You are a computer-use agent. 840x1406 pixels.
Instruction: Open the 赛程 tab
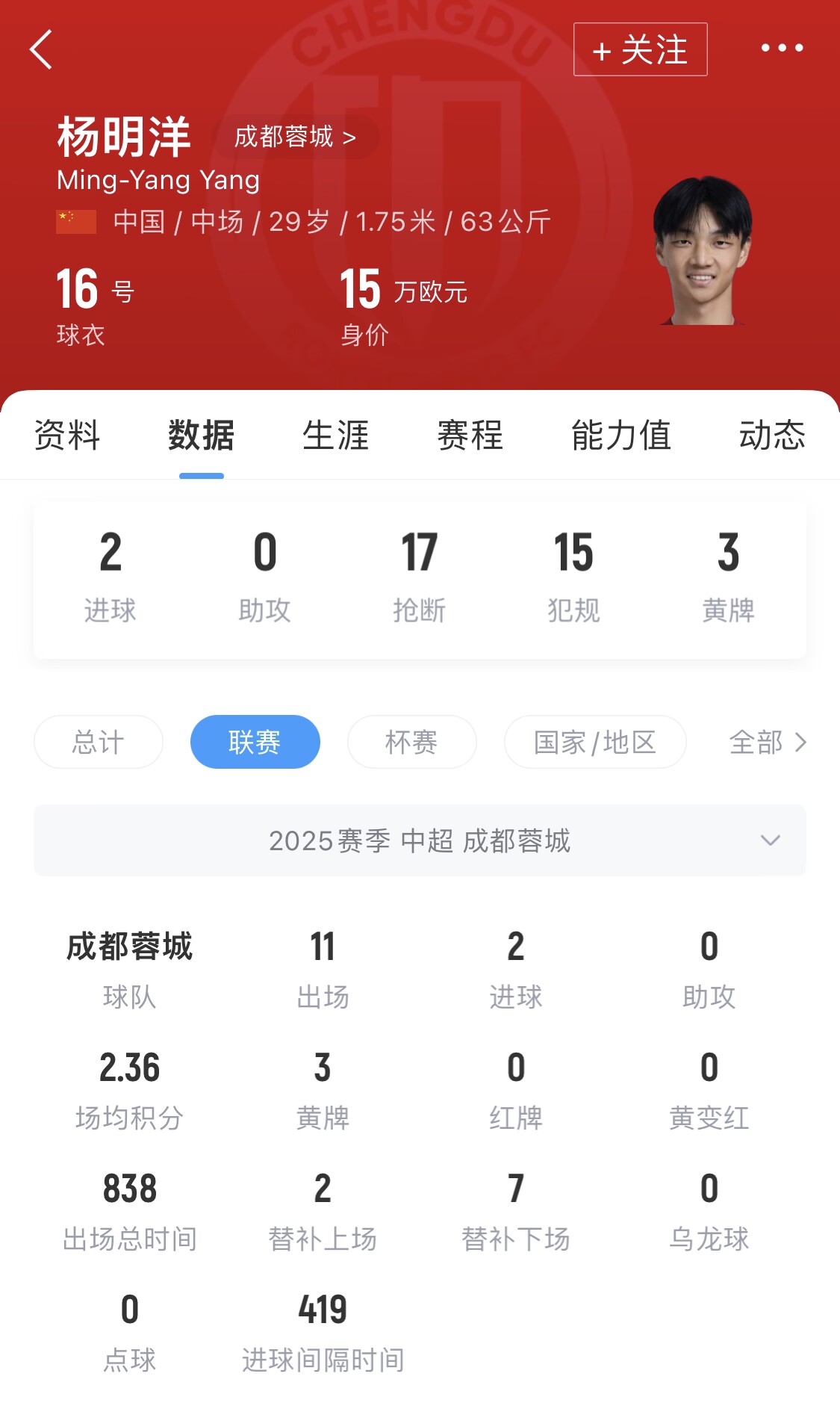[x=470, y=436]
